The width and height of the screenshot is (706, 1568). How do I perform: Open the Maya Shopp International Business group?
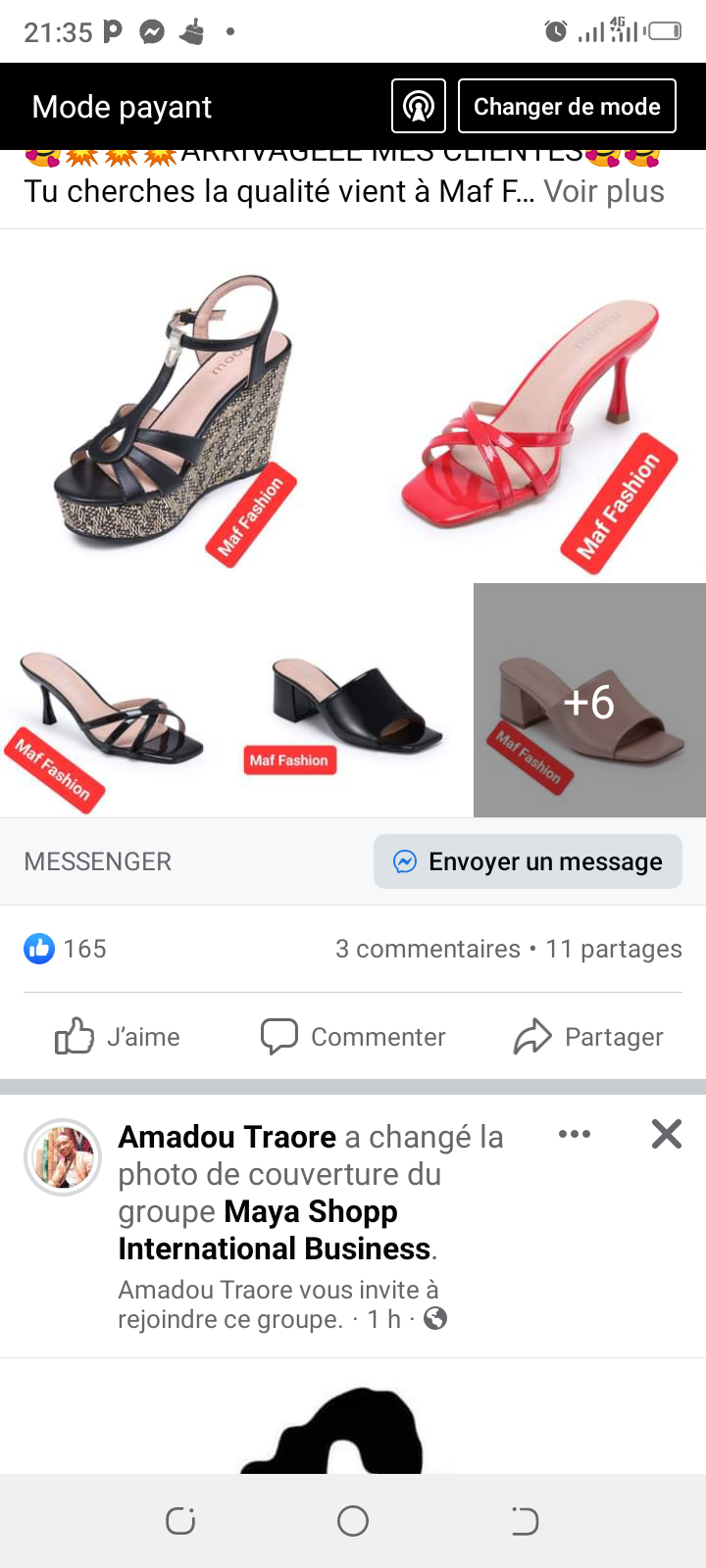click(275, 1231)
